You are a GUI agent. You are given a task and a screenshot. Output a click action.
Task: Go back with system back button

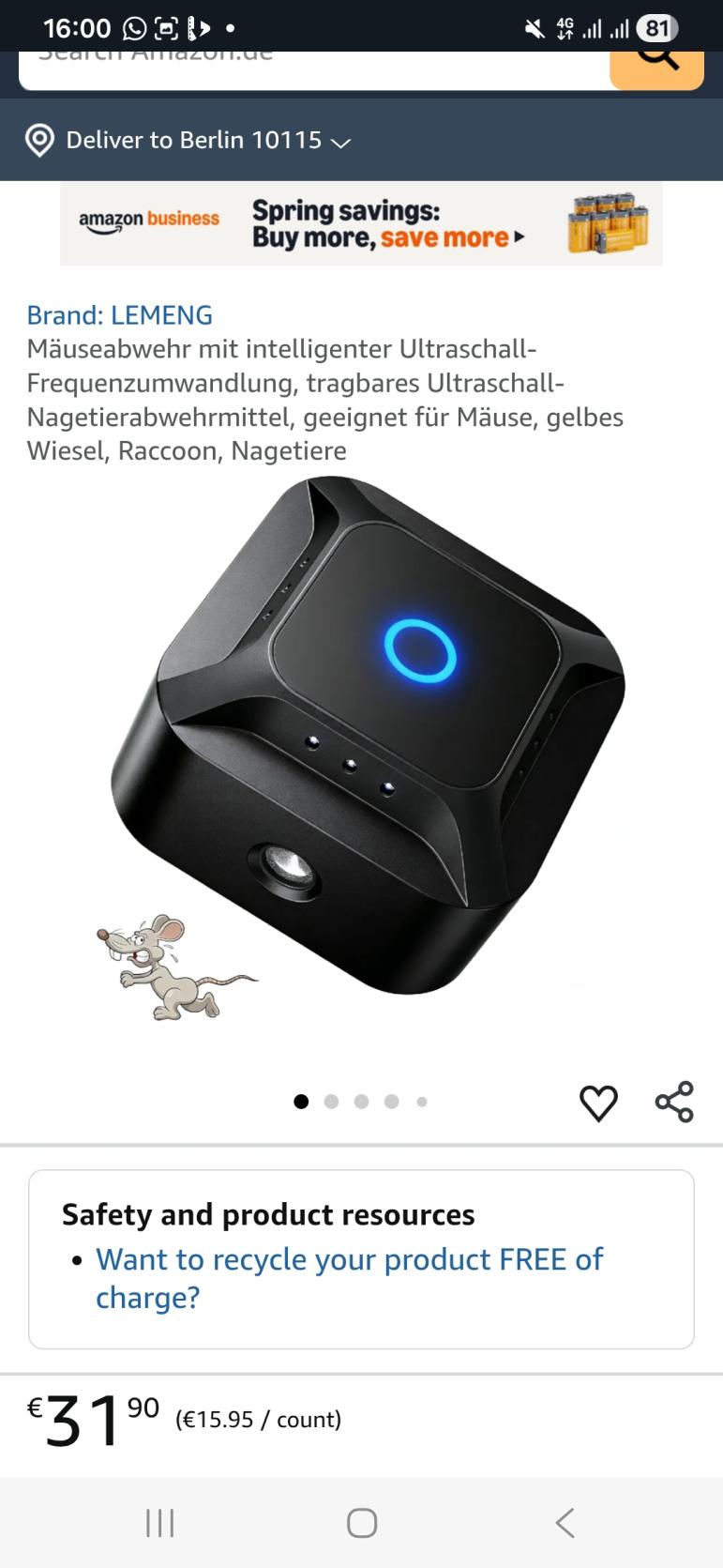tap(565, 1522)
